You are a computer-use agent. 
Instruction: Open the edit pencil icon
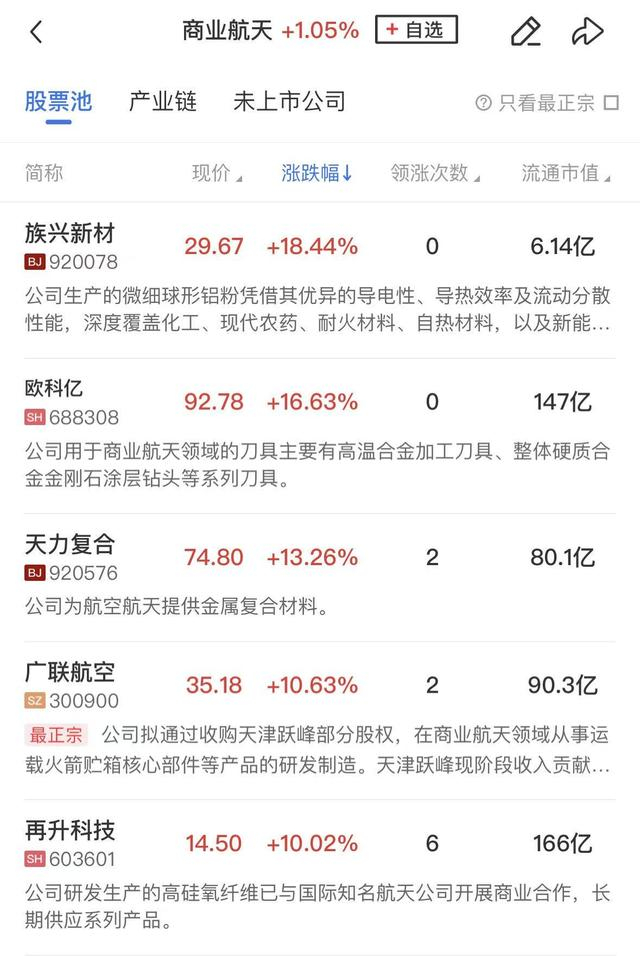[525, 31]
